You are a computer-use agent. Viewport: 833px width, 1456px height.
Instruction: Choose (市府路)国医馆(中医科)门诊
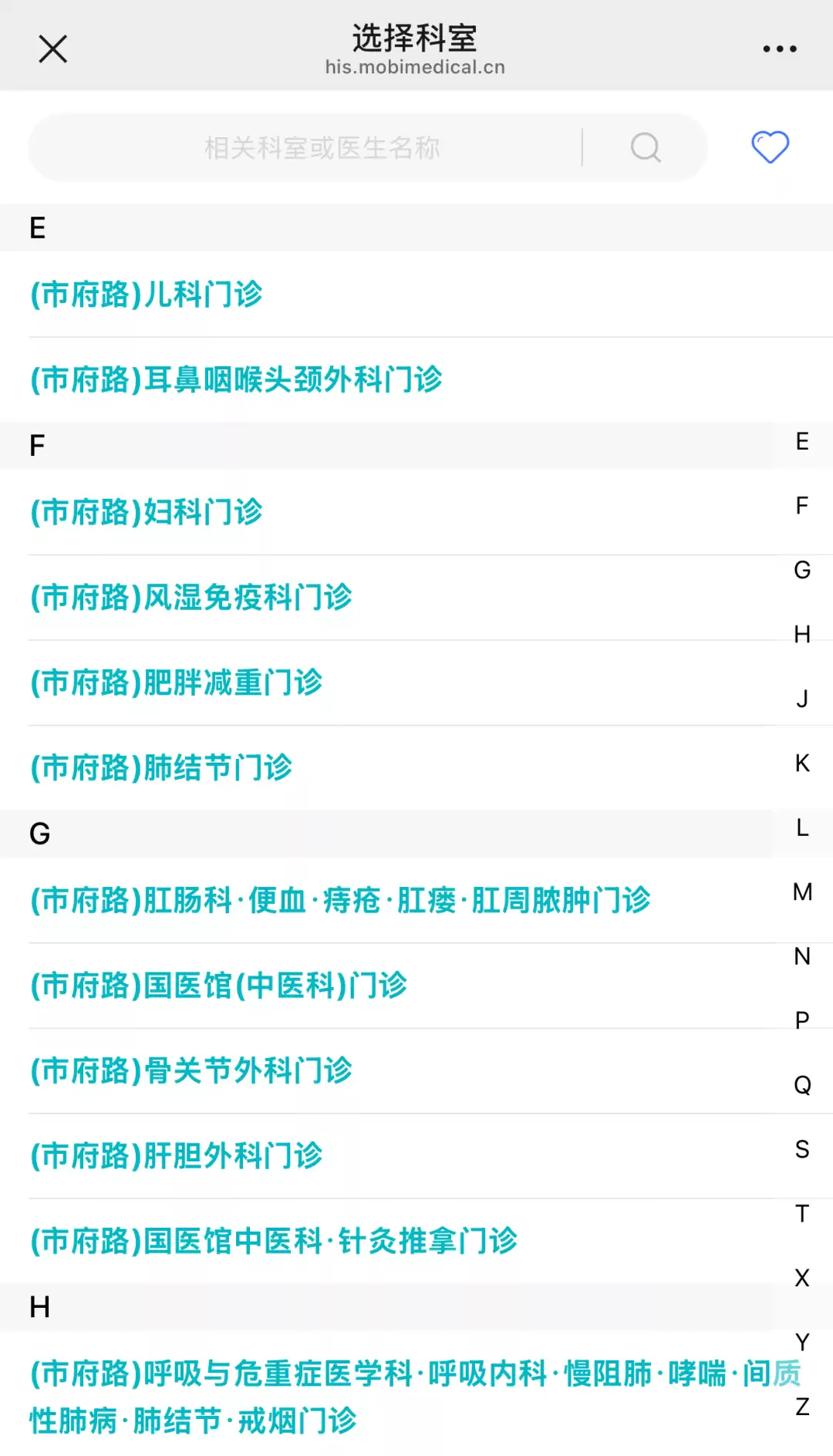click(x=218, y=986)
